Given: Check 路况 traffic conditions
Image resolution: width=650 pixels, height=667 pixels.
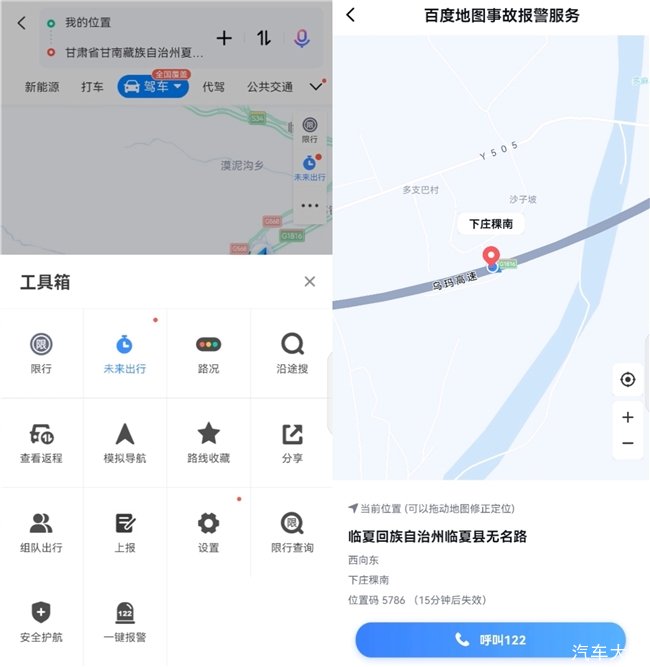Looking at the screenshot, I should click(x=208, y=352).
